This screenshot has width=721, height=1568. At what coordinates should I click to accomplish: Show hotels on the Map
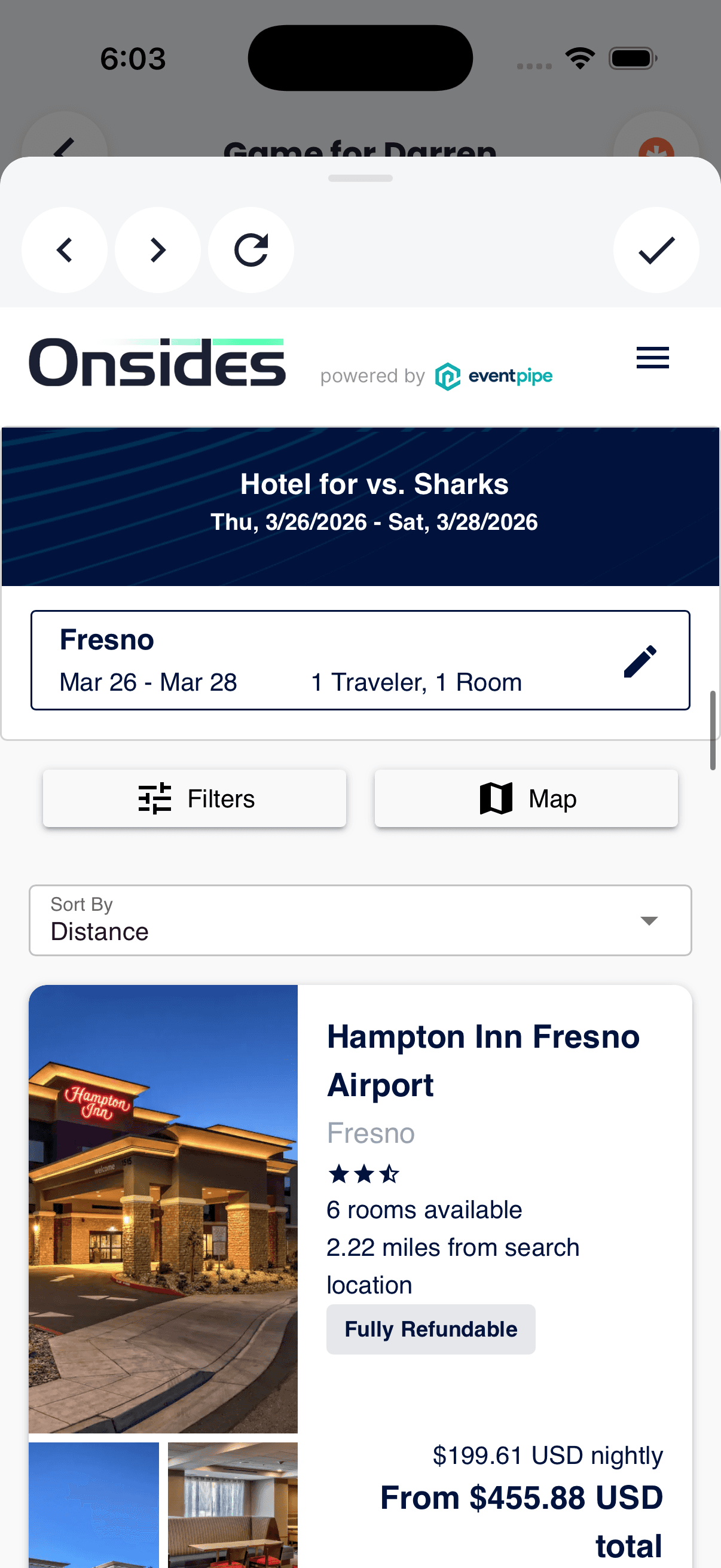pos(526,798)
